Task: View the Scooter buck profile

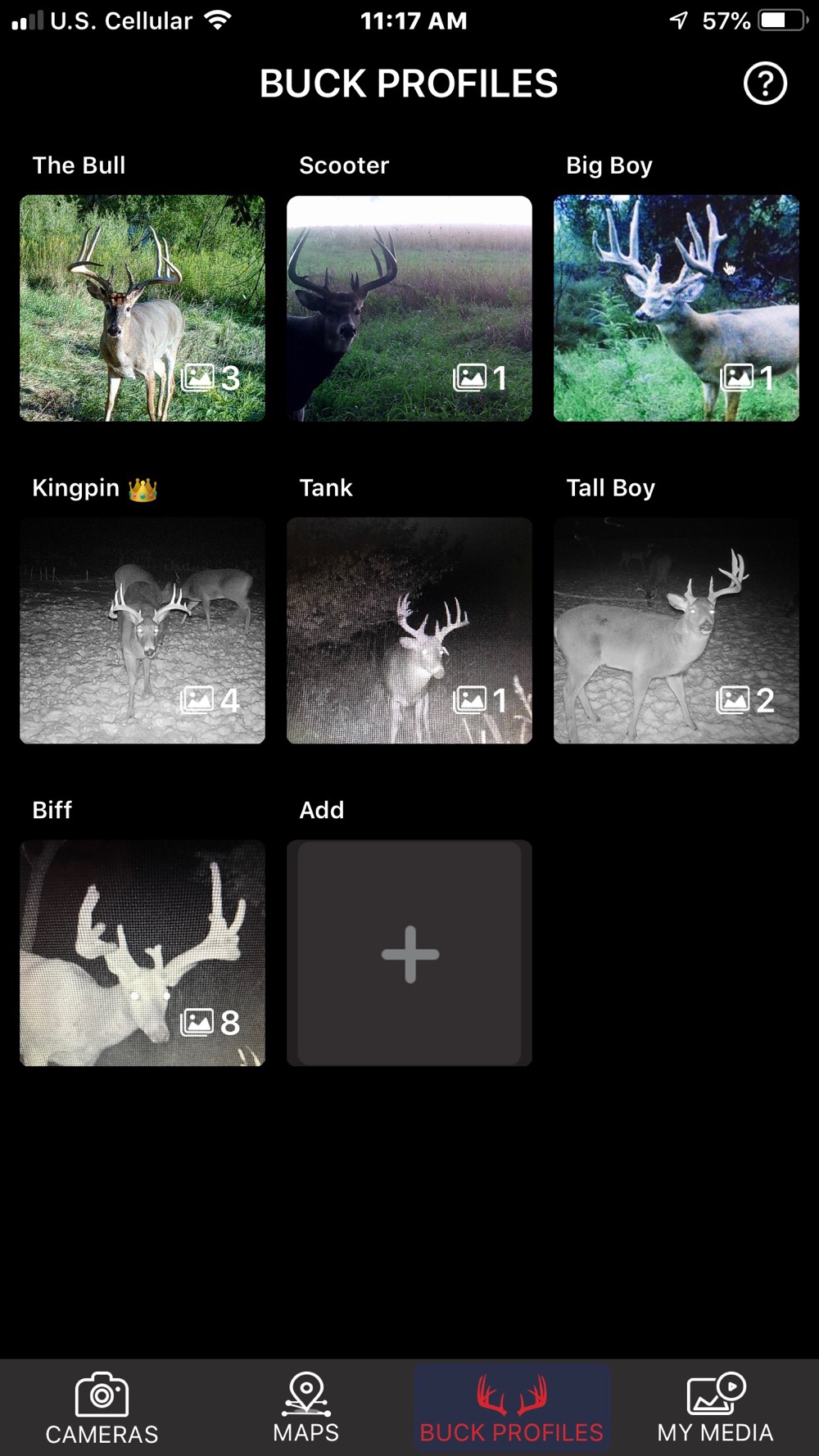Action: pos(409,308)
